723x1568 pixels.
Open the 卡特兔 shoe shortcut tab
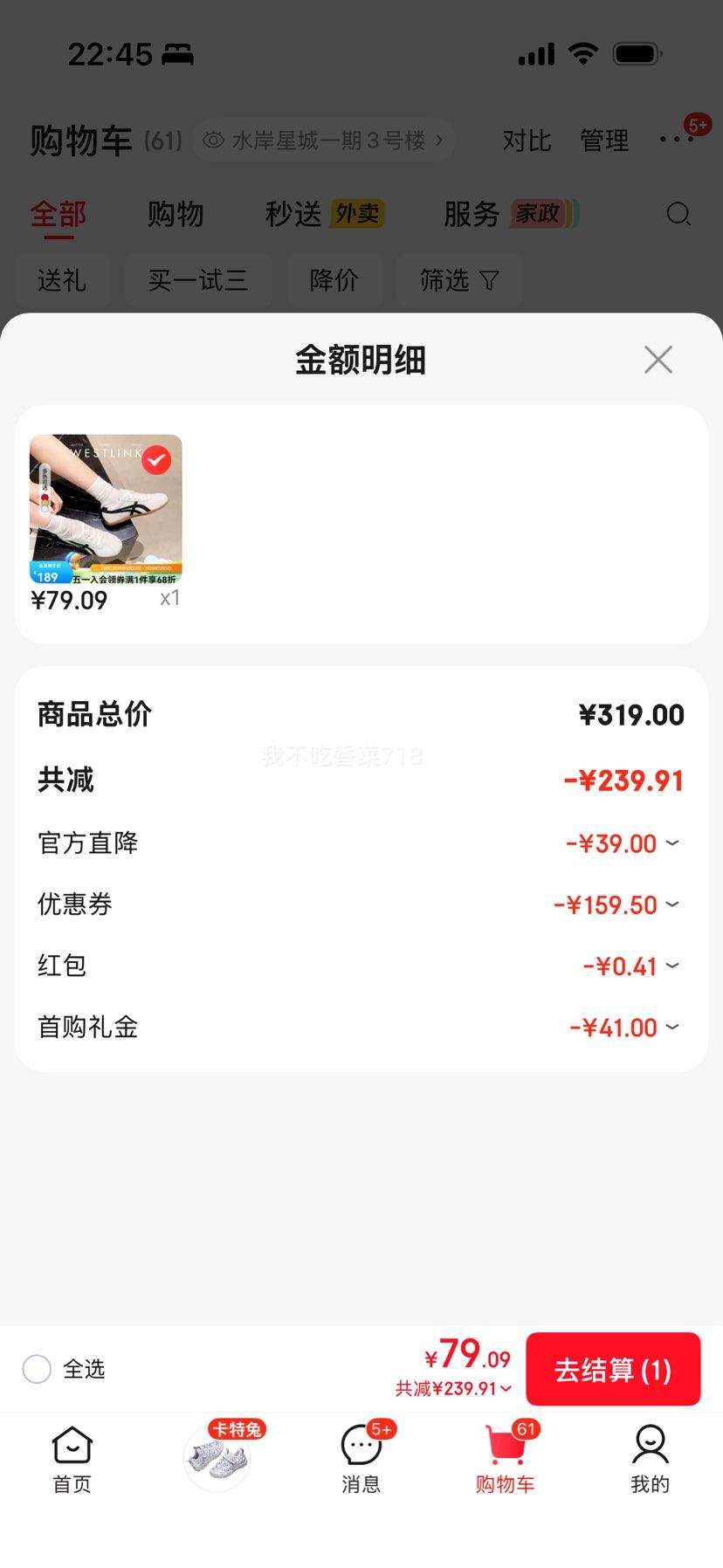[217, 1458]
